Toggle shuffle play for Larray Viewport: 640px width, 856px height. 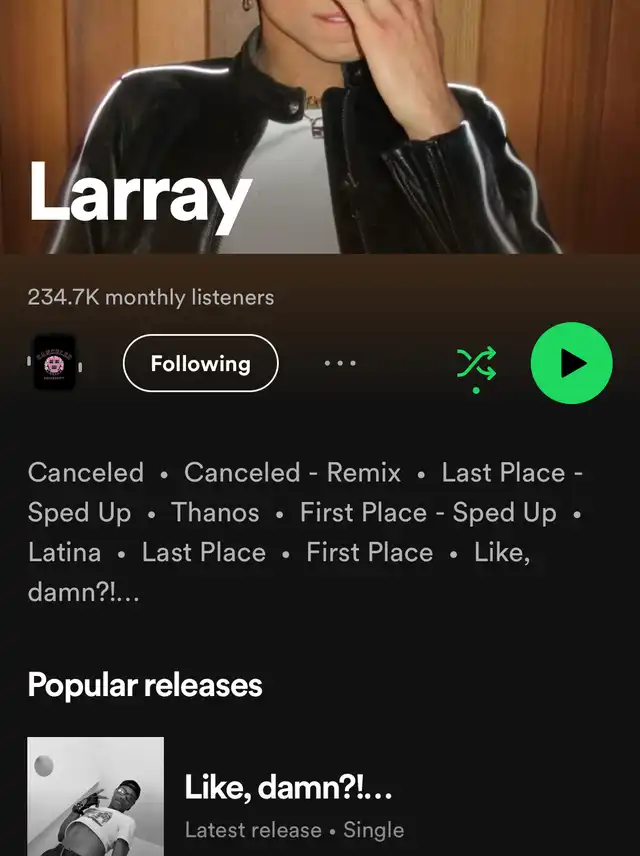(x=476, y=364)
